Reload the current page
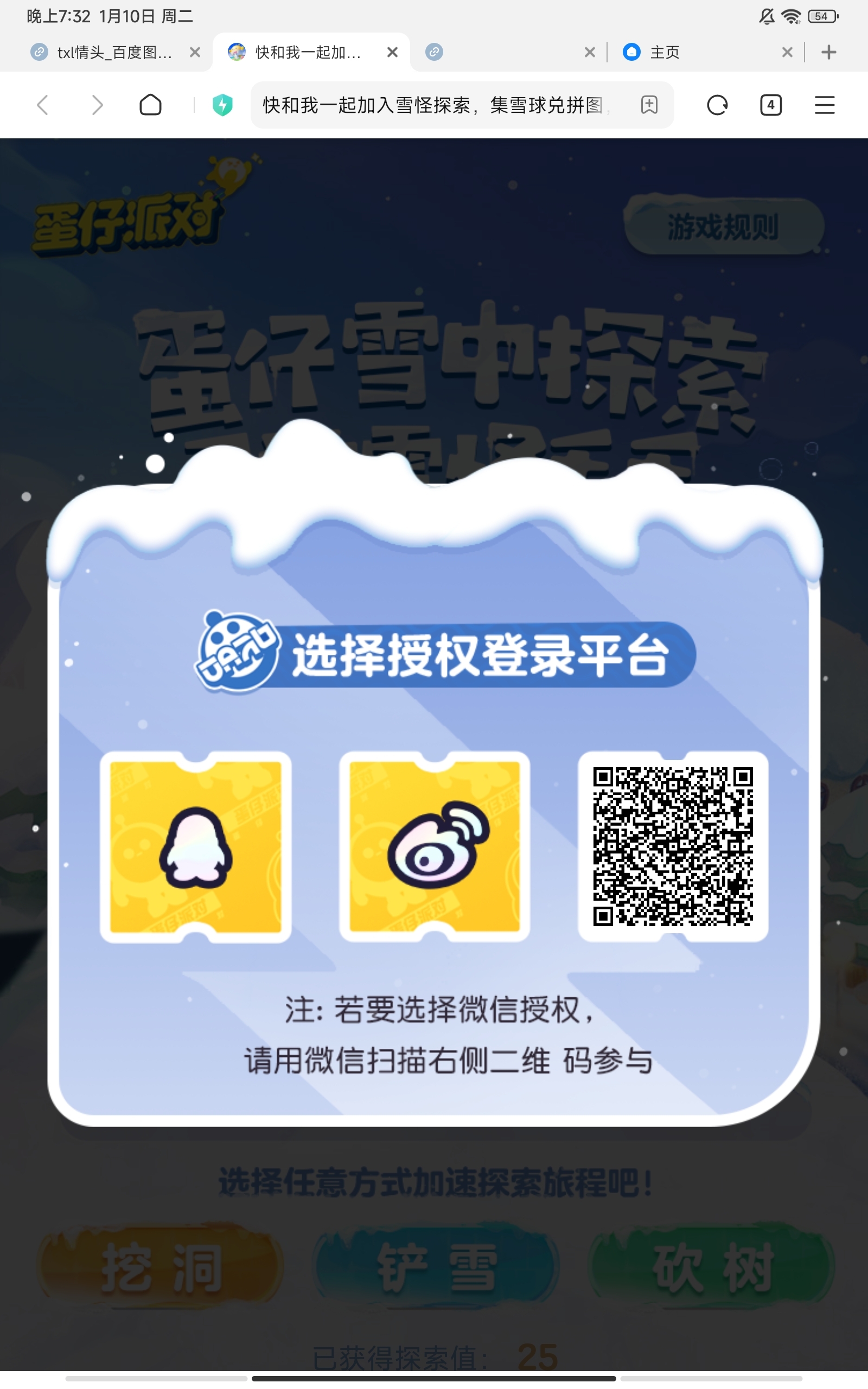Screen dimensions: 868x1389 coord(717,105)
